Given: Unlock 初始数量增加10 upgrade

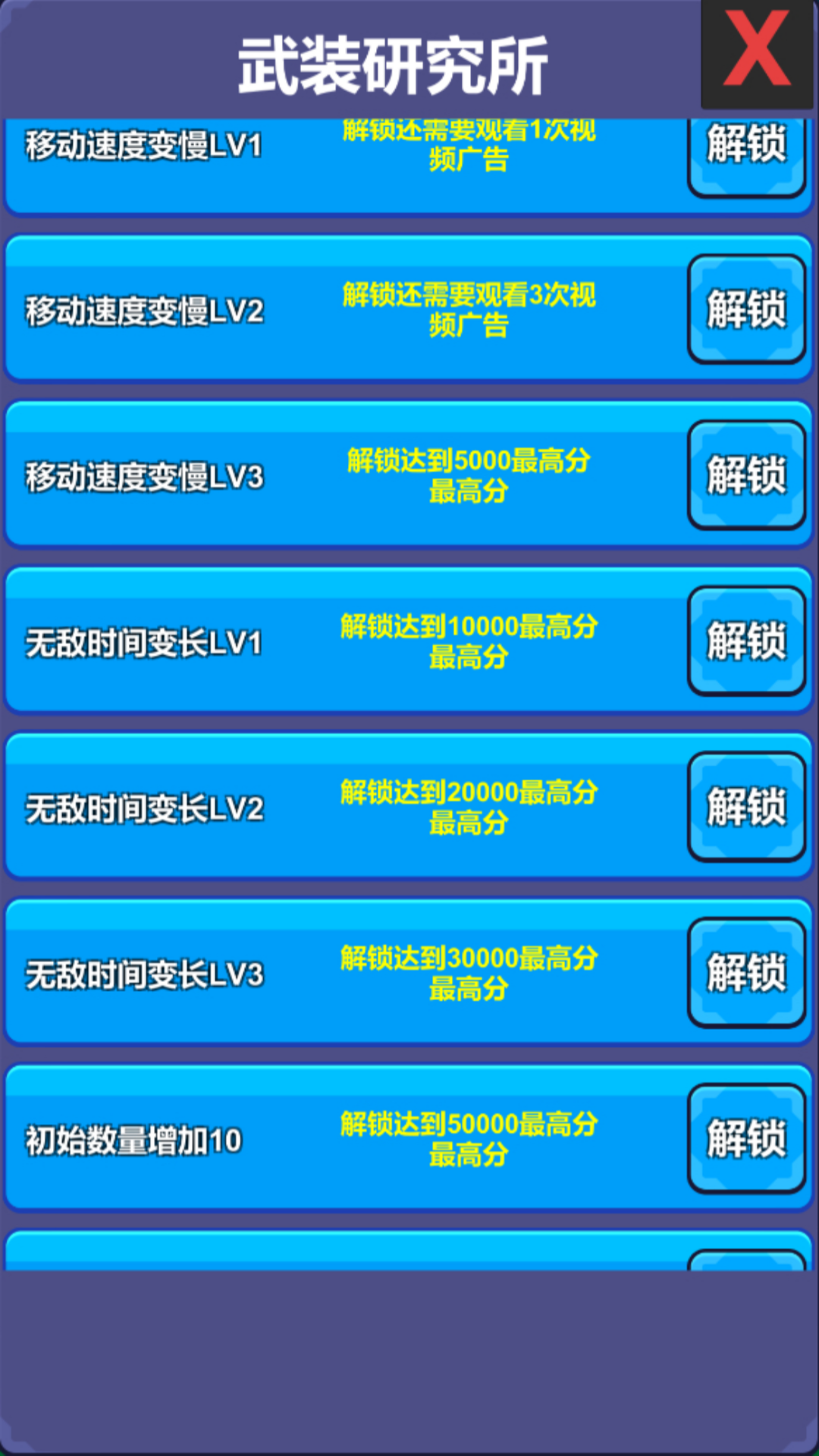Looking at the screenshot, I should (746, 1137).
